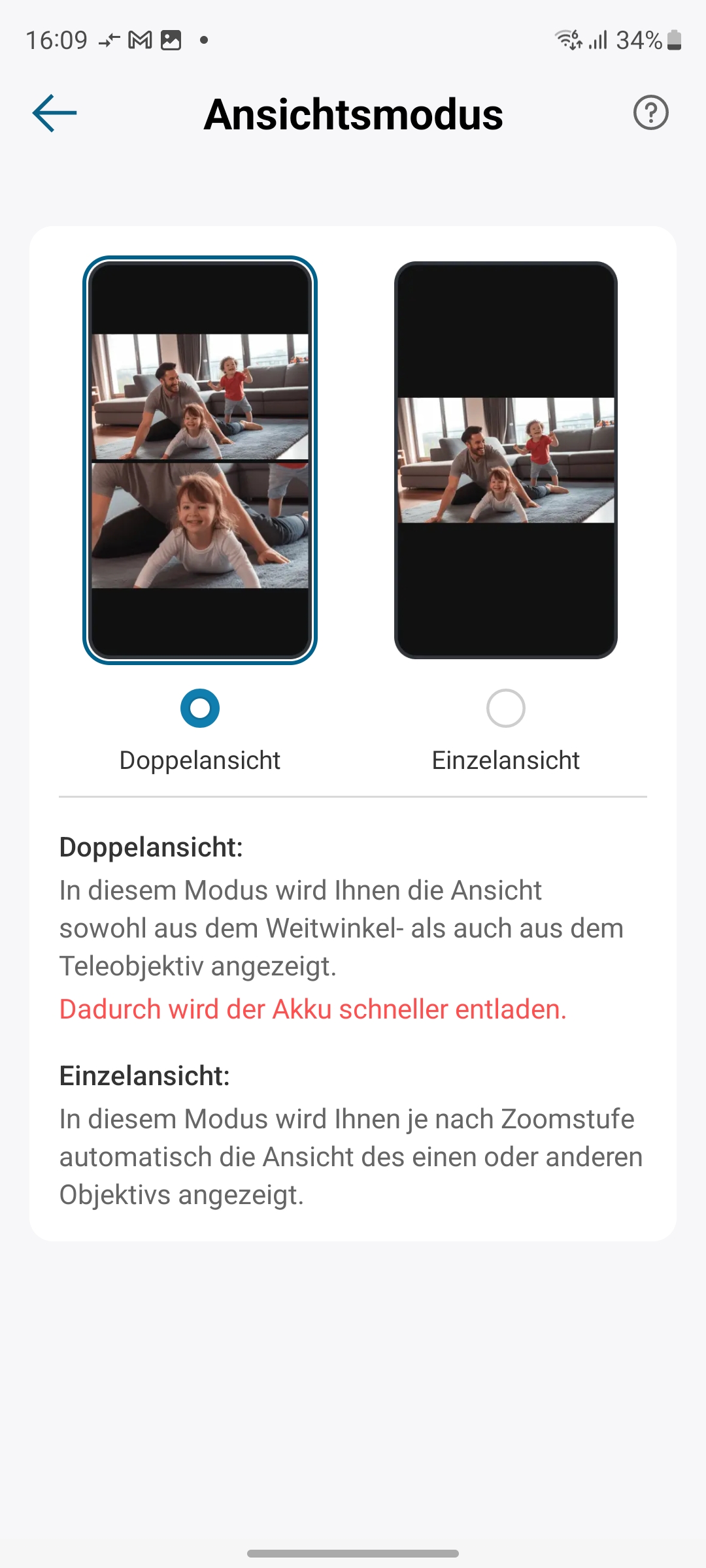This screenshot has height=1568, width=706.
Task: Select the Einzelansicht radio button
Action: coord(505,708)
